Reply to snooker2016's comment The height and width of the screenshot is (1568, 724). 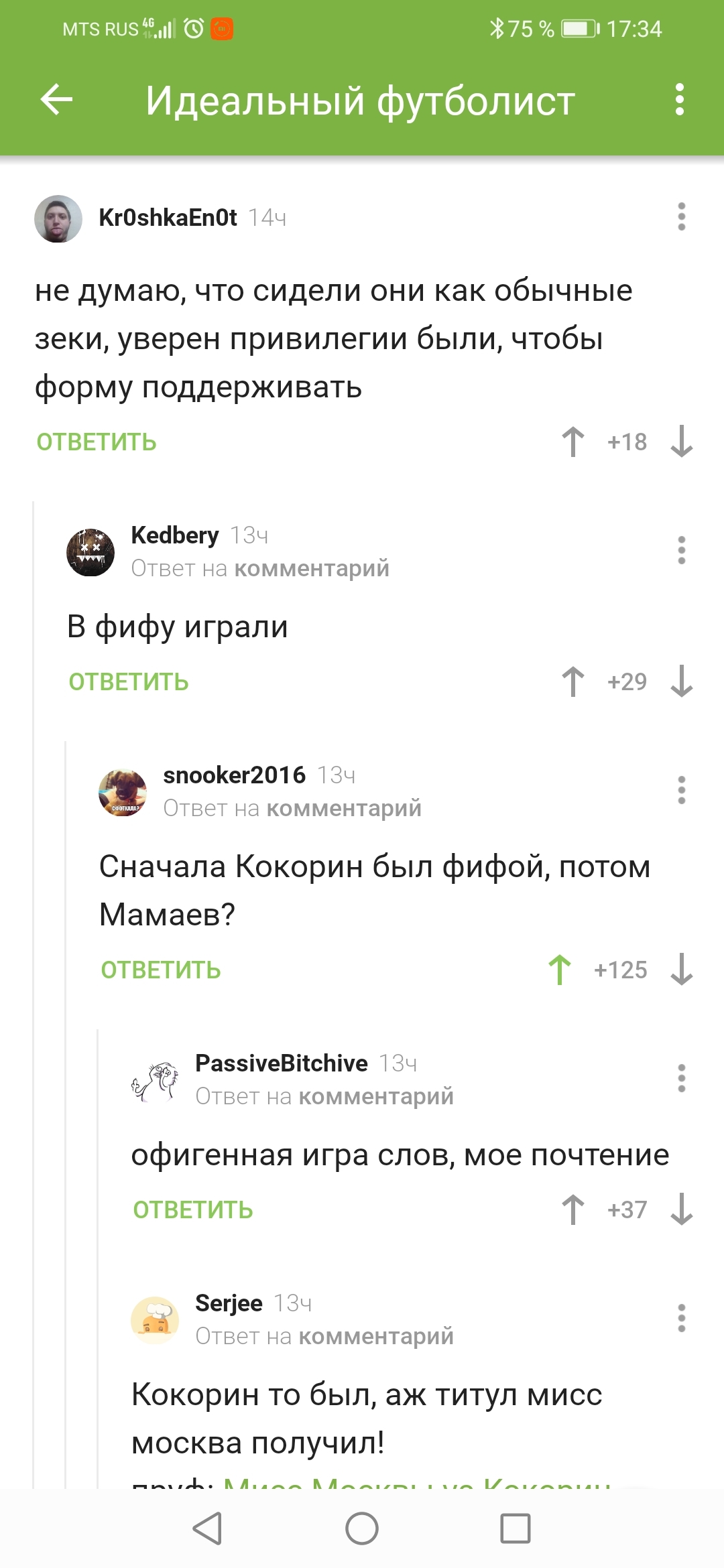pyautogui.click(x=161, y=970)
